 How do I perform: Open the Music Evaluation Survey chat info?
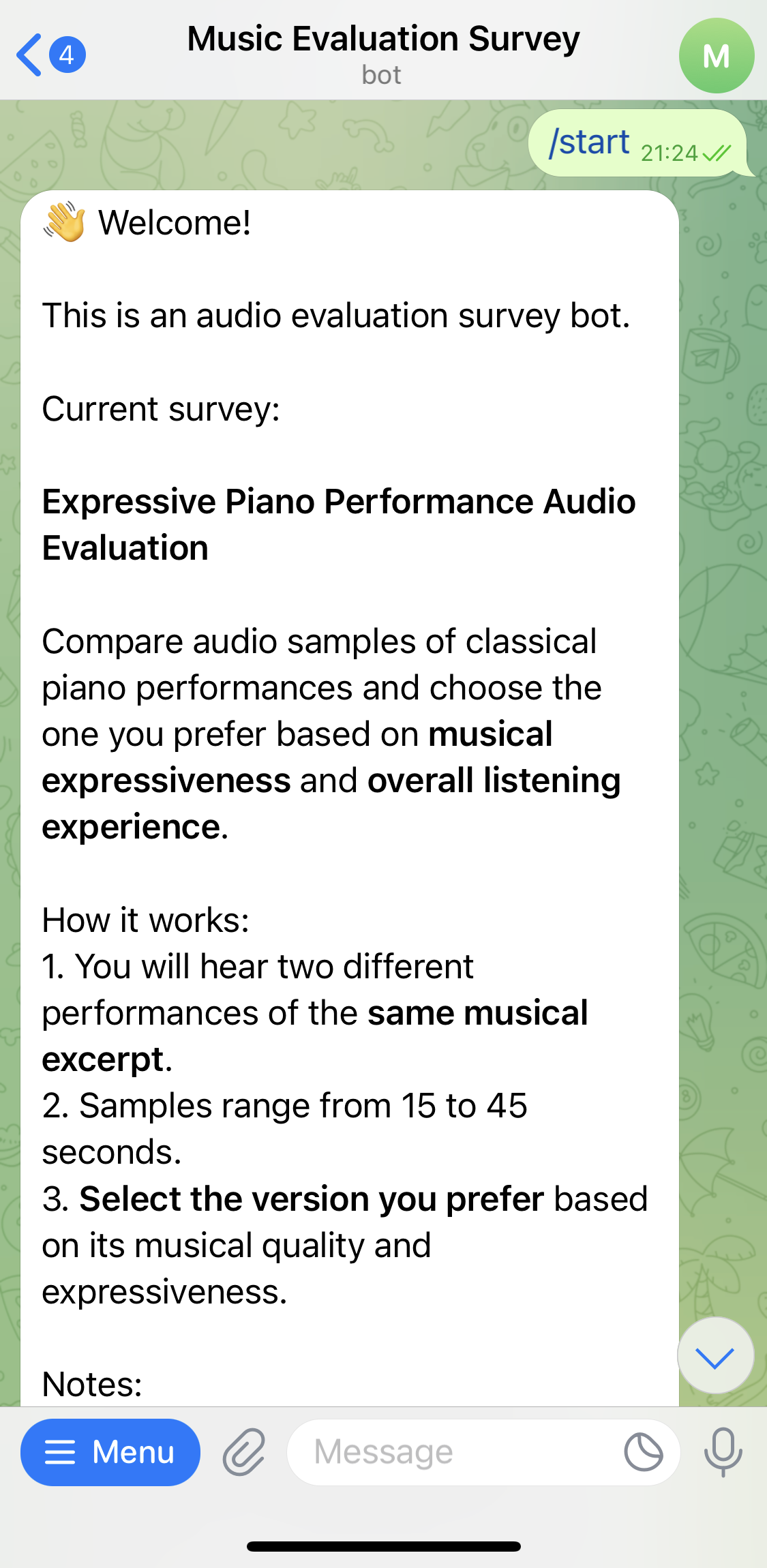pyautogui.click(x=383, y=53)
